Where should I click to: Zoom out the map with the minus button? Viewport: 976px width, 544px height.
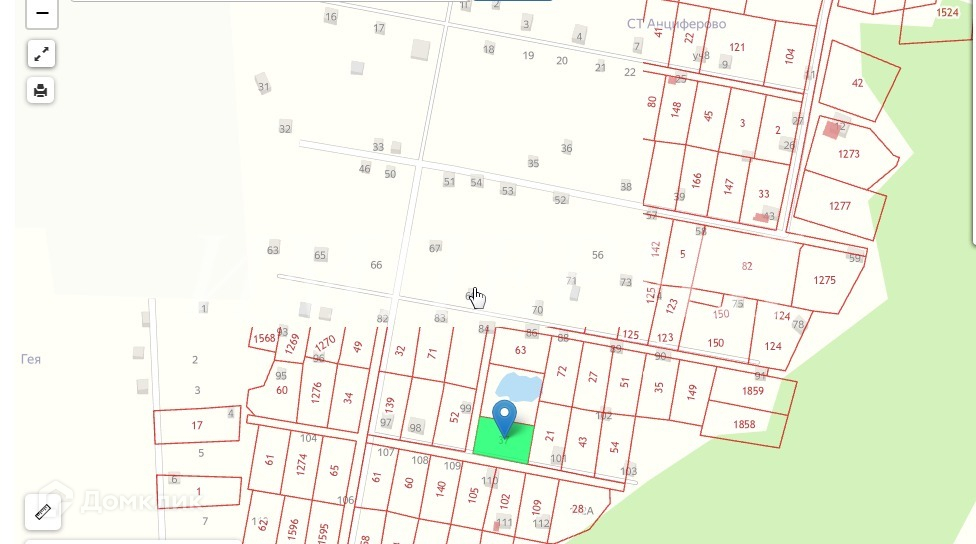point(42,13)
